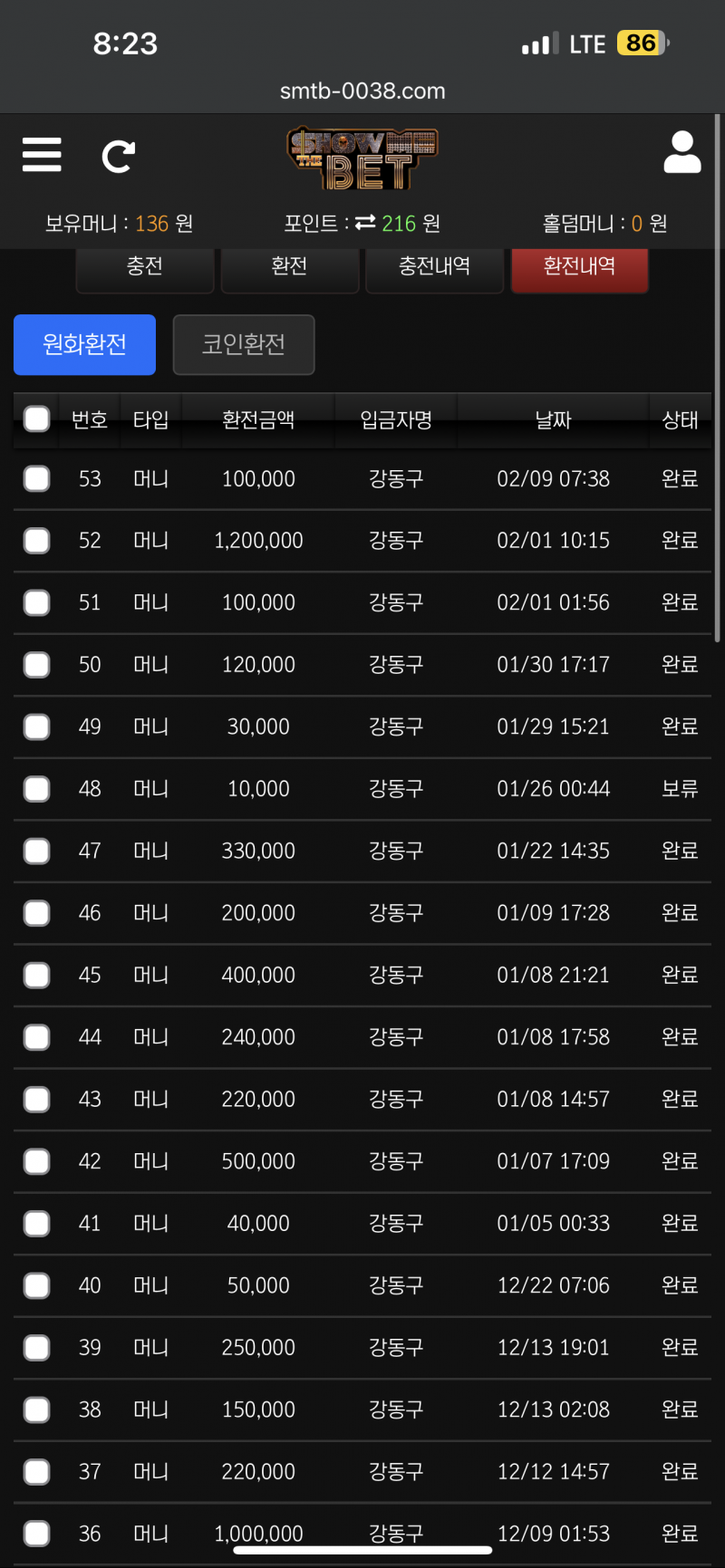Viewport: 725px width, 1568px height.
Task: Go to the 충전 page
Action: (145, 267)
